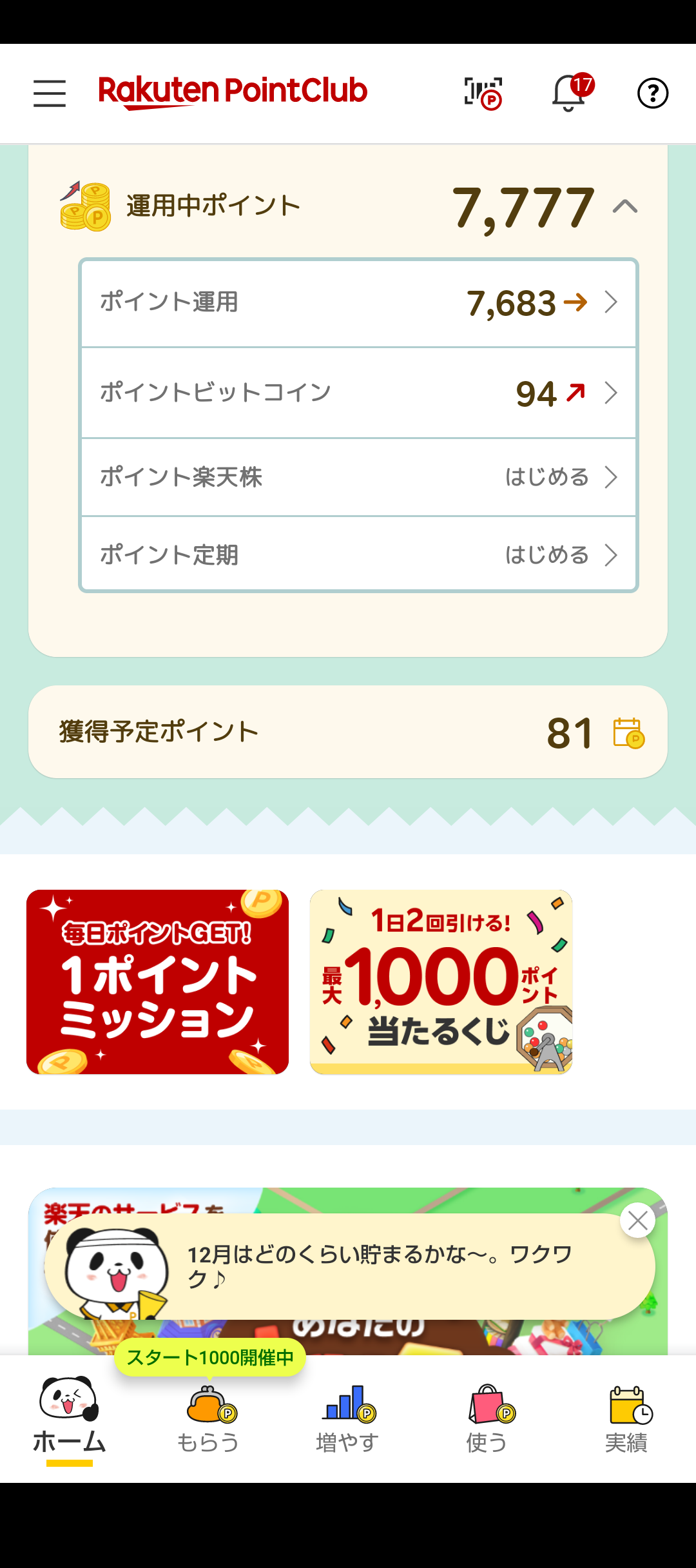This screenshot has height=1568, width=696.
Task: Open the 1ポイントミッション banner
Action: click(x=157, y=981)
